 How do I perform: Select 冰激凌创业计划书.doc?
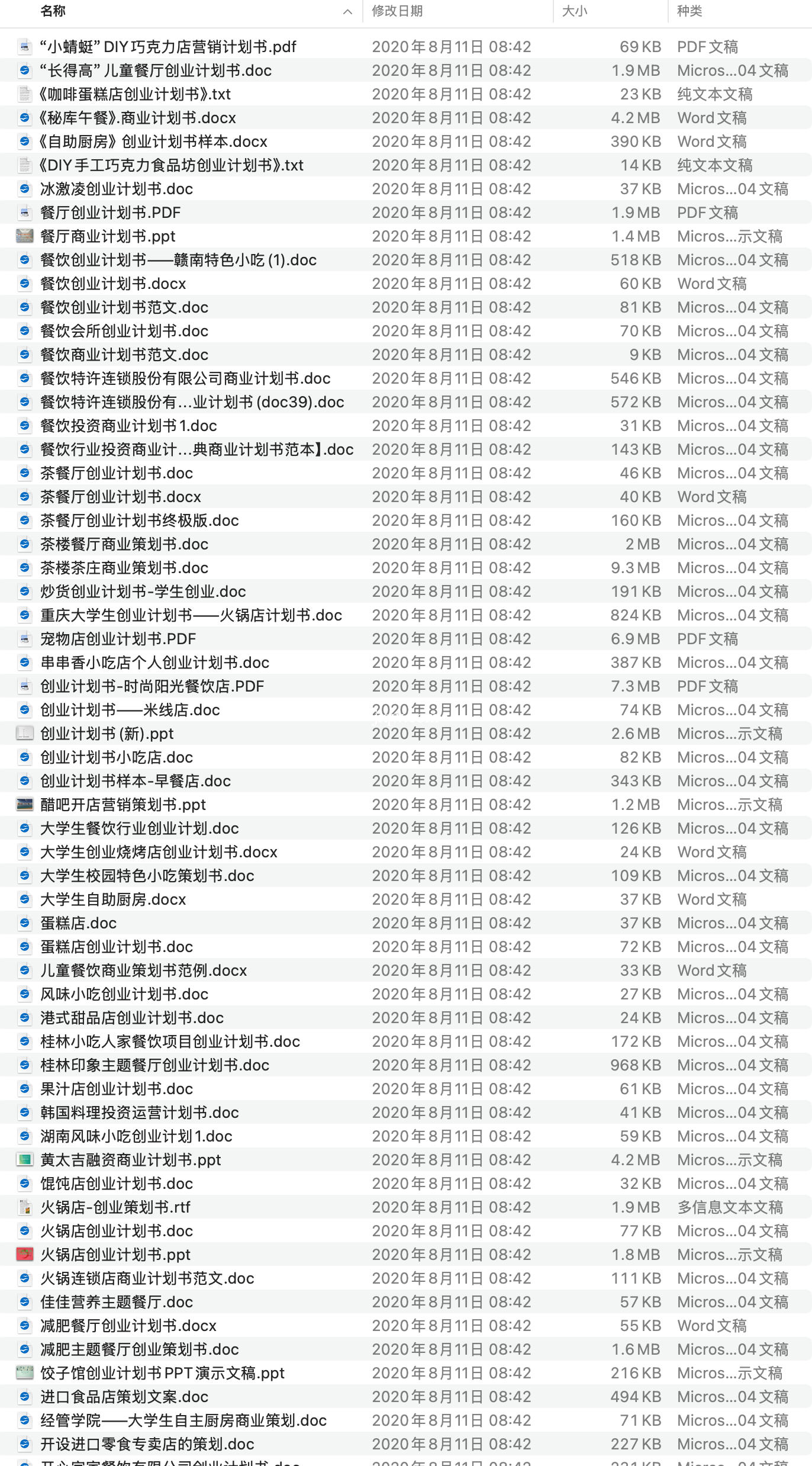[117, 189]
